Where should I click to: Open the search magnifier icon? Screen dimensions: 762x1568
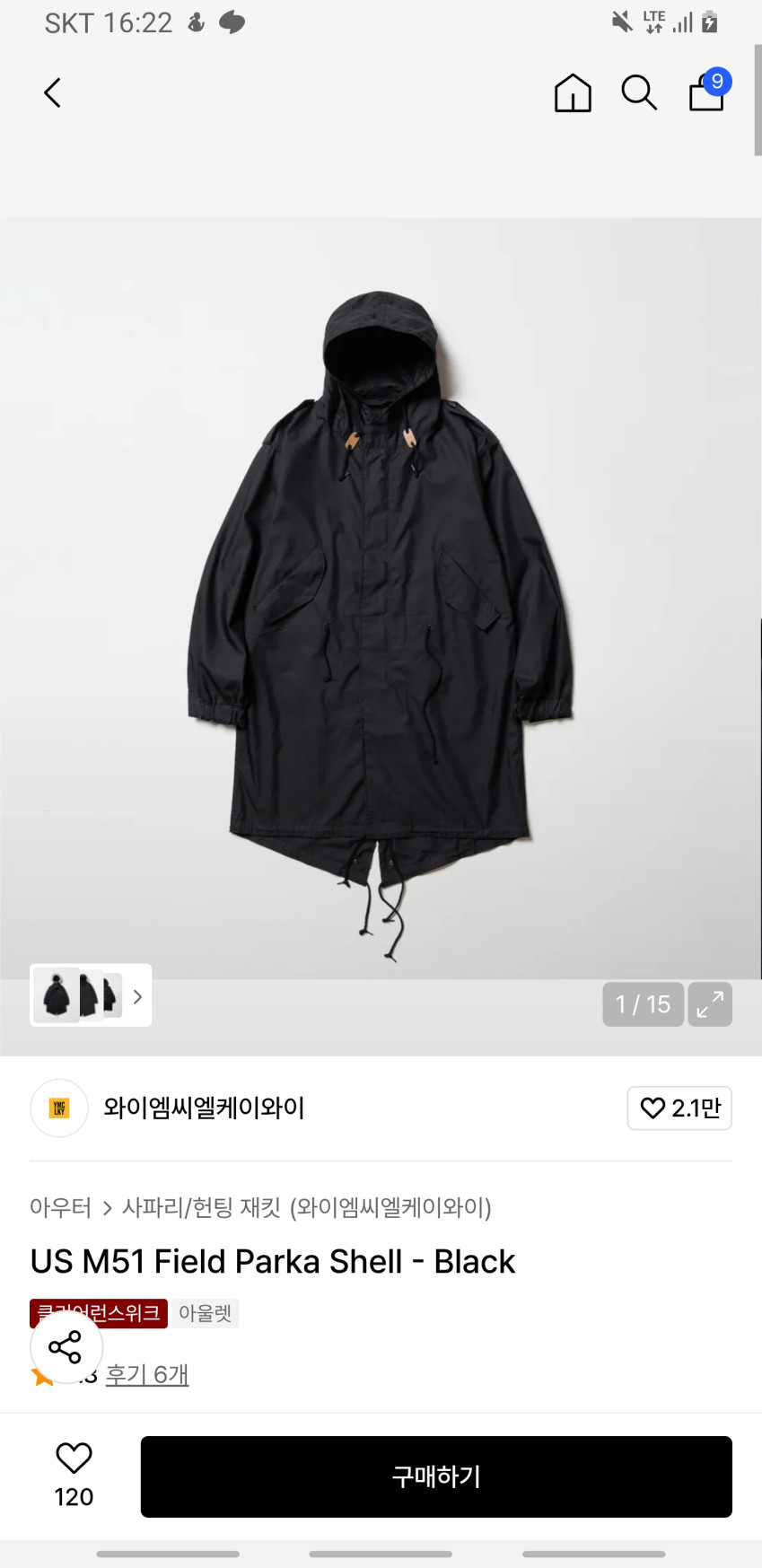639,92
